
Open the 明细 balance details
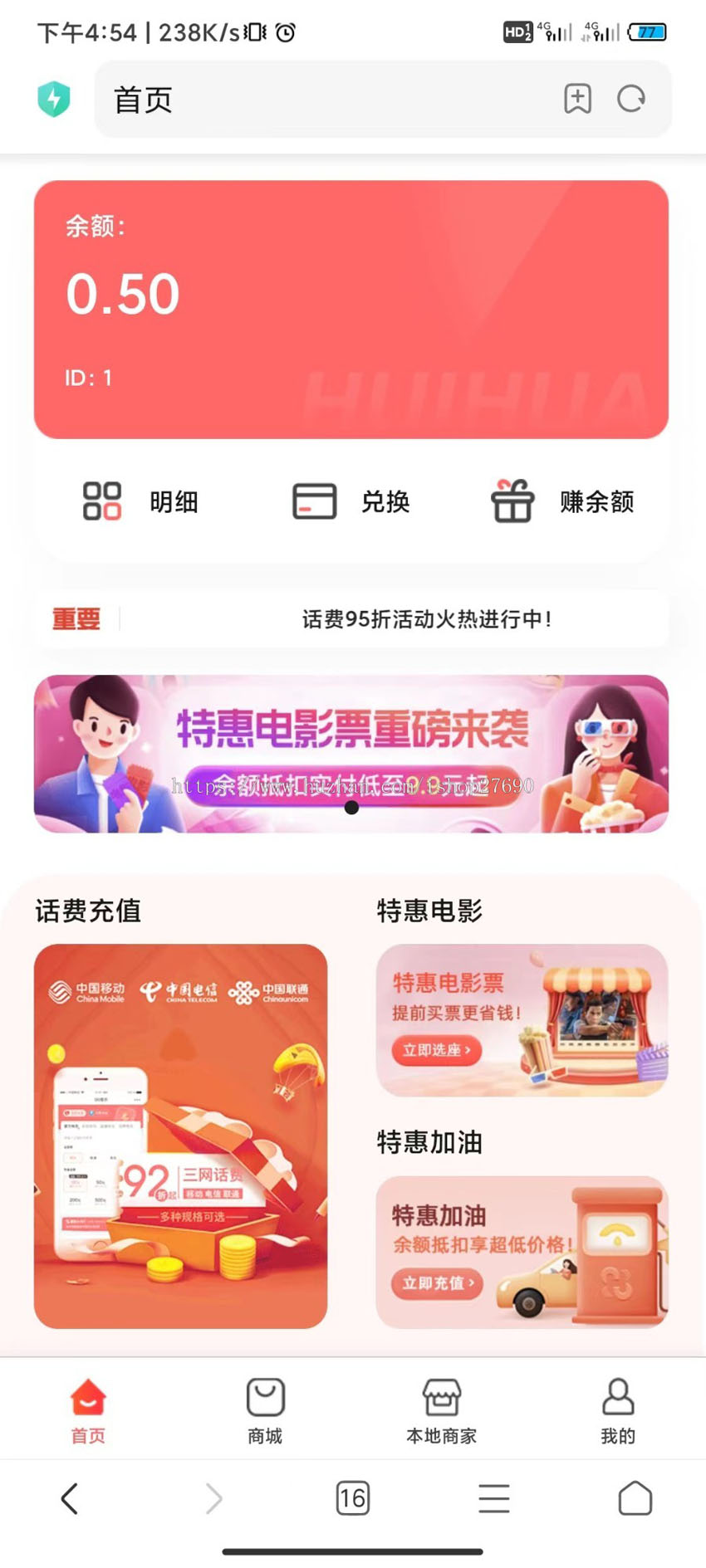140,501
